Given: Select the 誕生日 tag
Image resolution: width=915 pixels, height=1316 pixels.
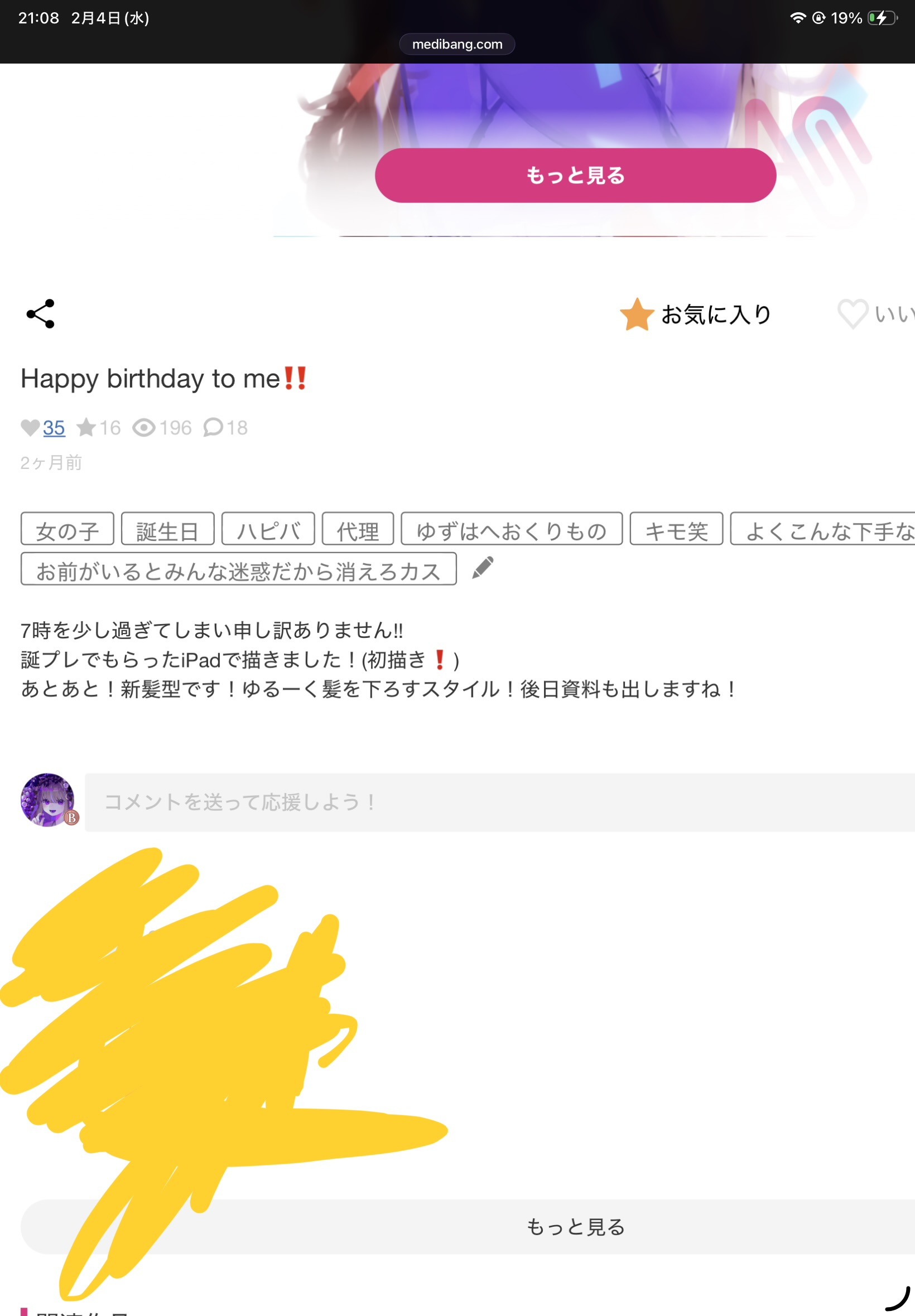Looking at the screenshot, I should point(167,529).
